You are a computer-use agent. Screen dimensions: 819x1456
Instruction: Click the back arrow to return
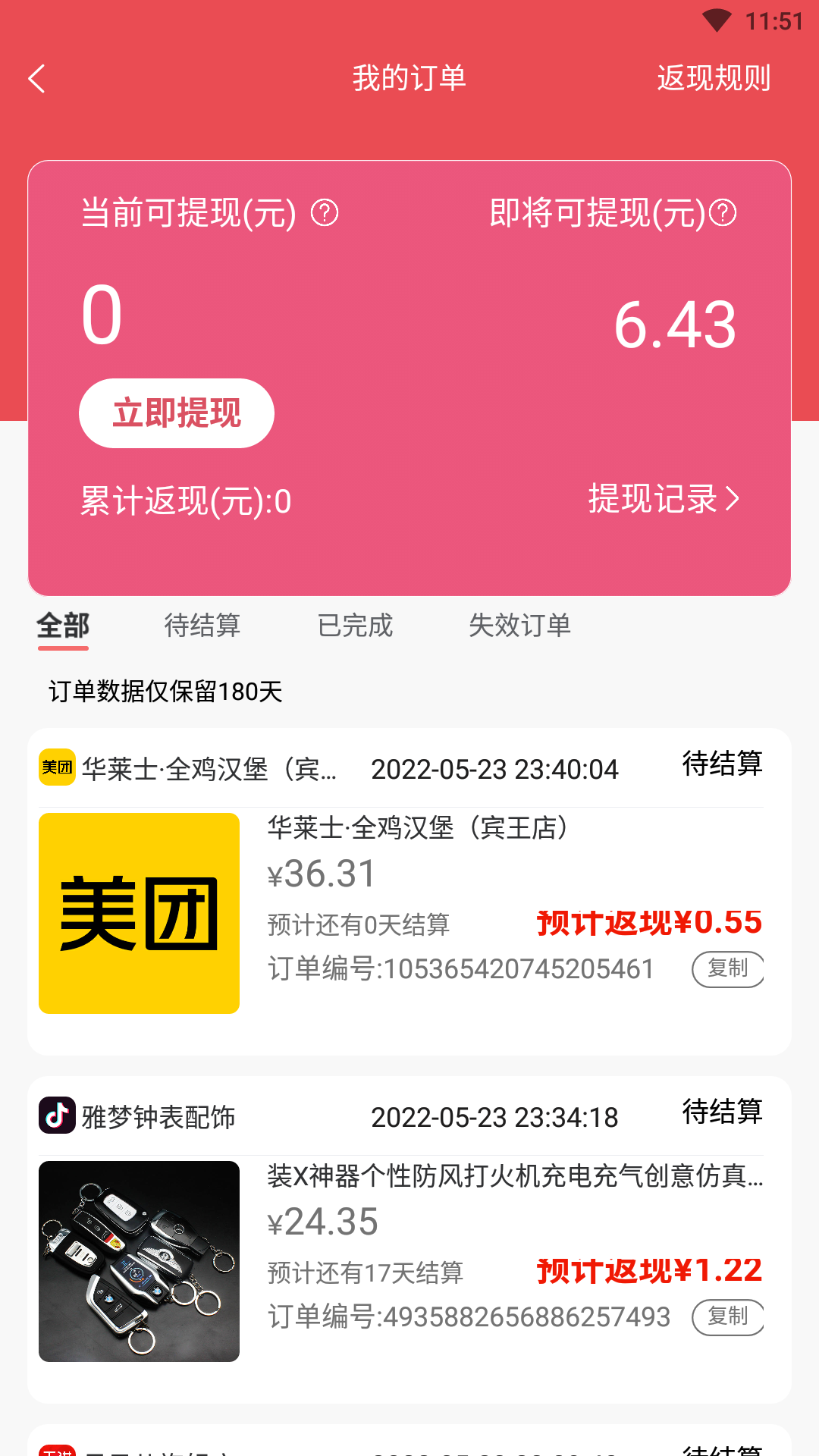pos(37,79)
